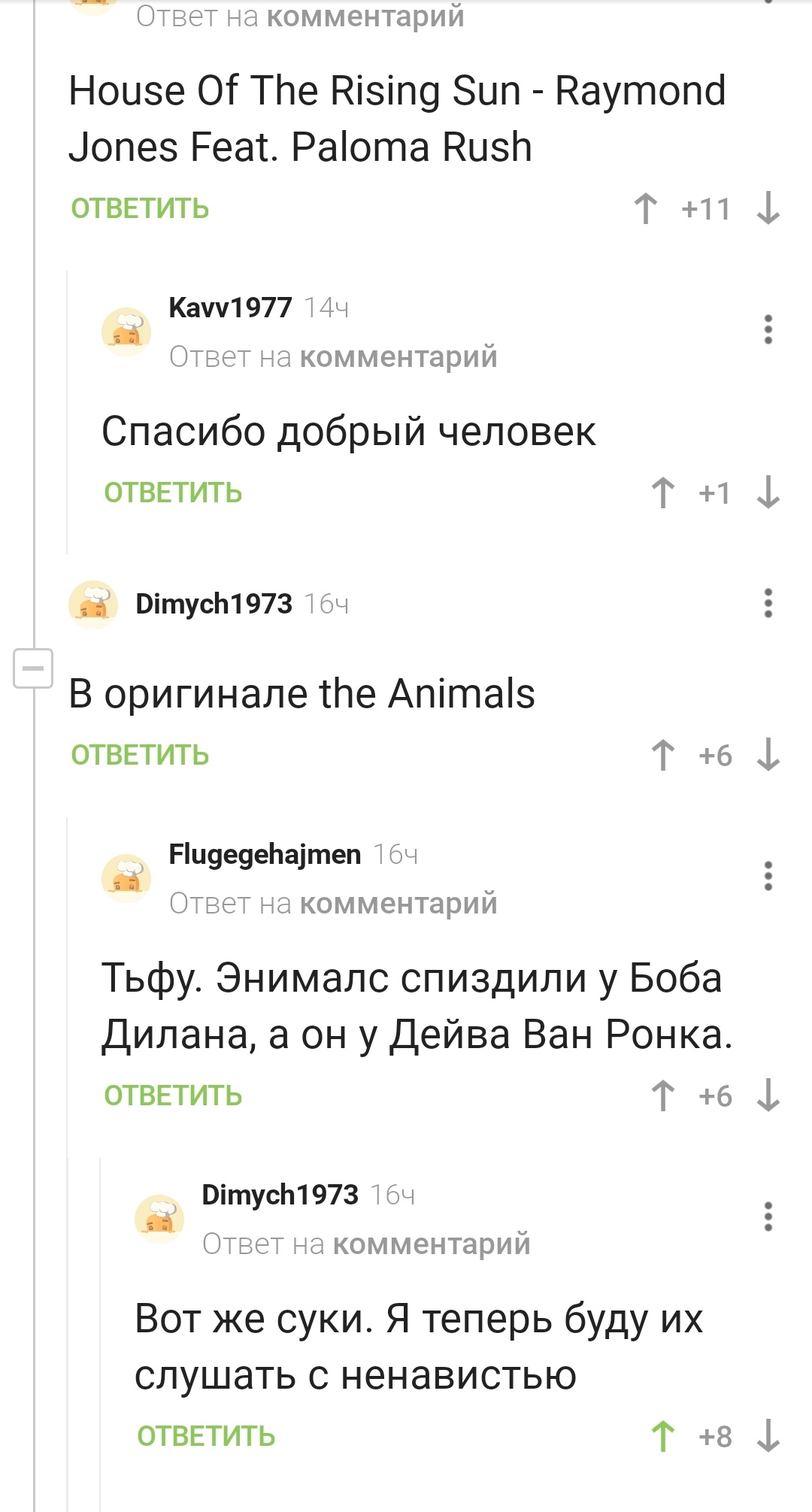Downvote 'В оригинале the Animals' comment
Screen dimensions: 812x1512
768,755
